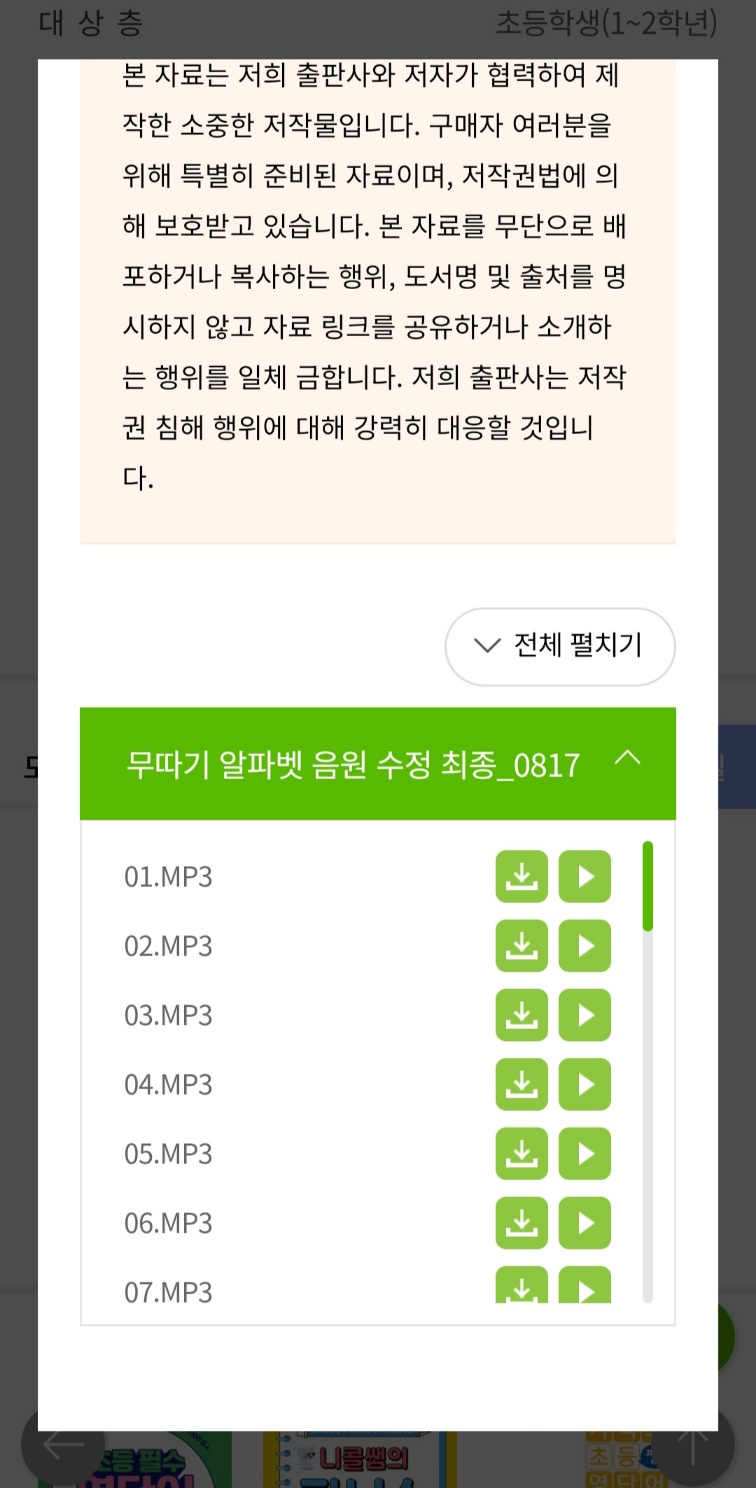
Task: Play 07.MP3 audio
Action: pyautogui.click(x=585, y=1286)
